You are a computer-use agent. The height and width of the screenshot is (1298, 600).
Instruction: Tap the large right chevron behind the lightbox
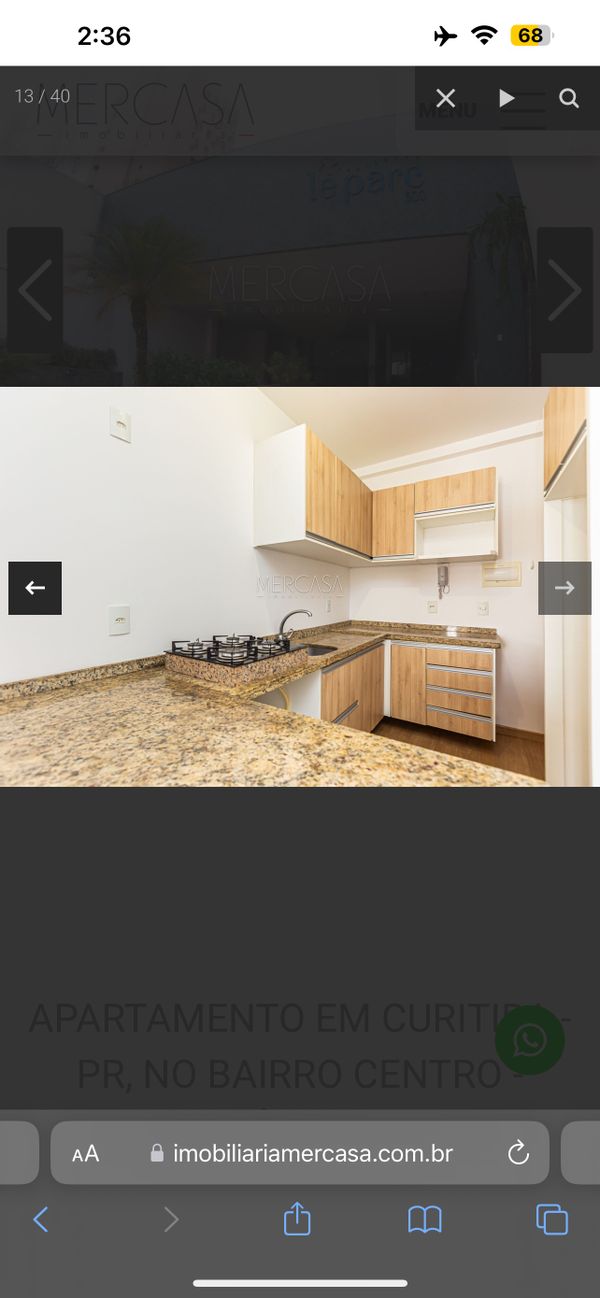(565, 290)
